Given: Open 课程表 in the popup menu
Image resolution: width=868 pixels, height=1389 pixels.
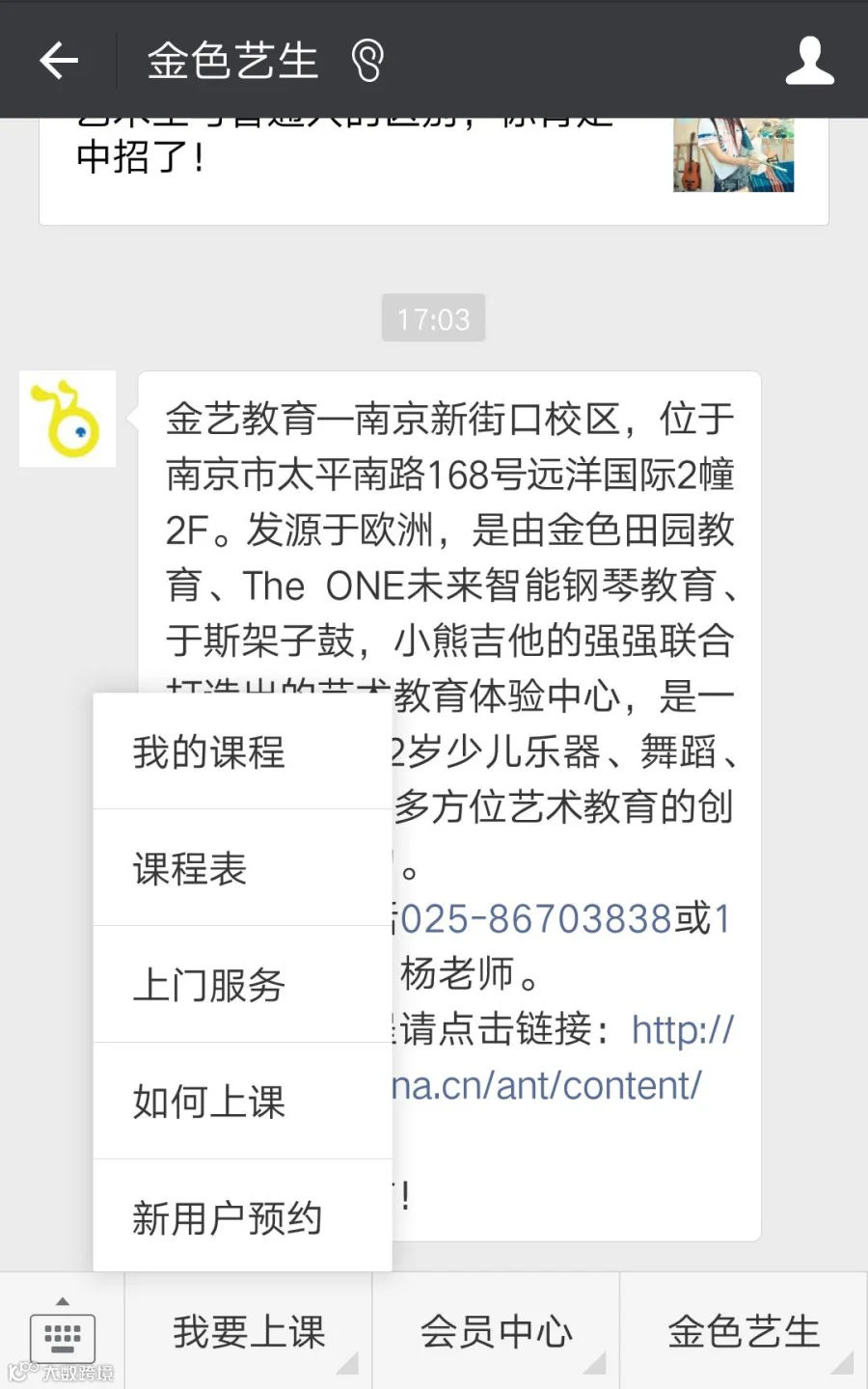Looking at the screenshot, I should [x=242, y=868].
